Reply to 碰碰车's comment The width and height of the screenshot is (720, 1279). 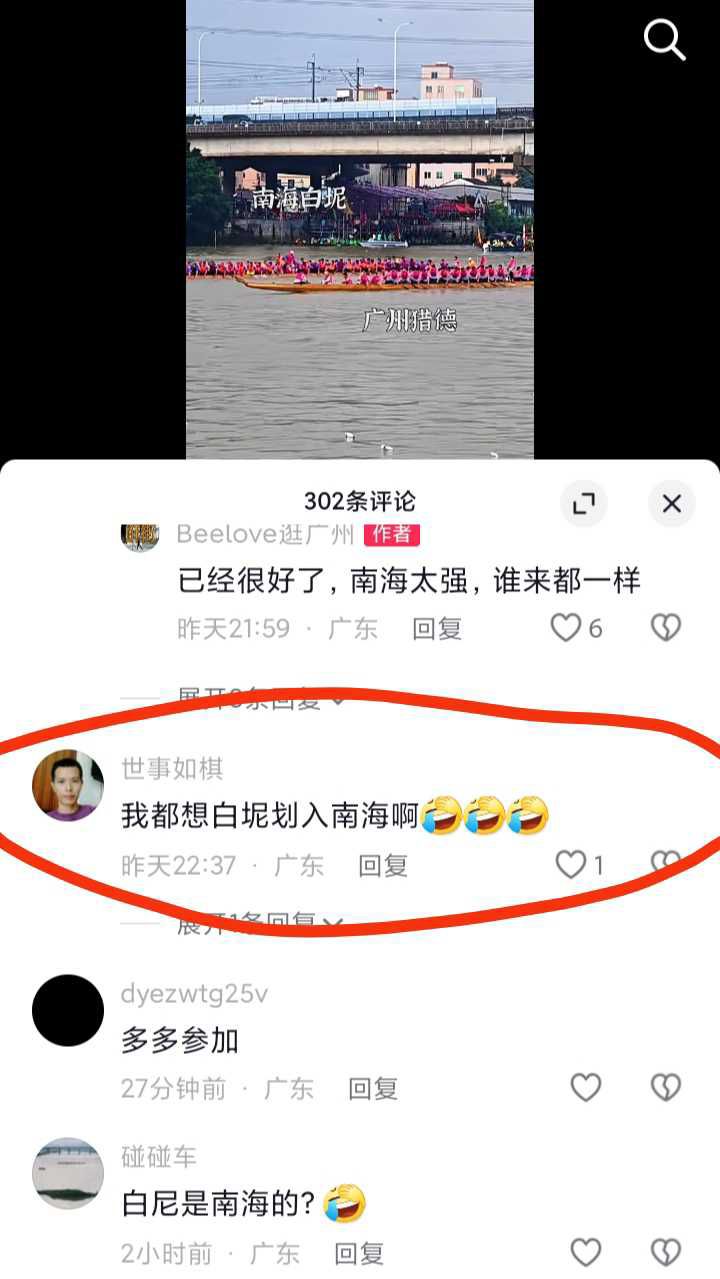click(359, 1253)
